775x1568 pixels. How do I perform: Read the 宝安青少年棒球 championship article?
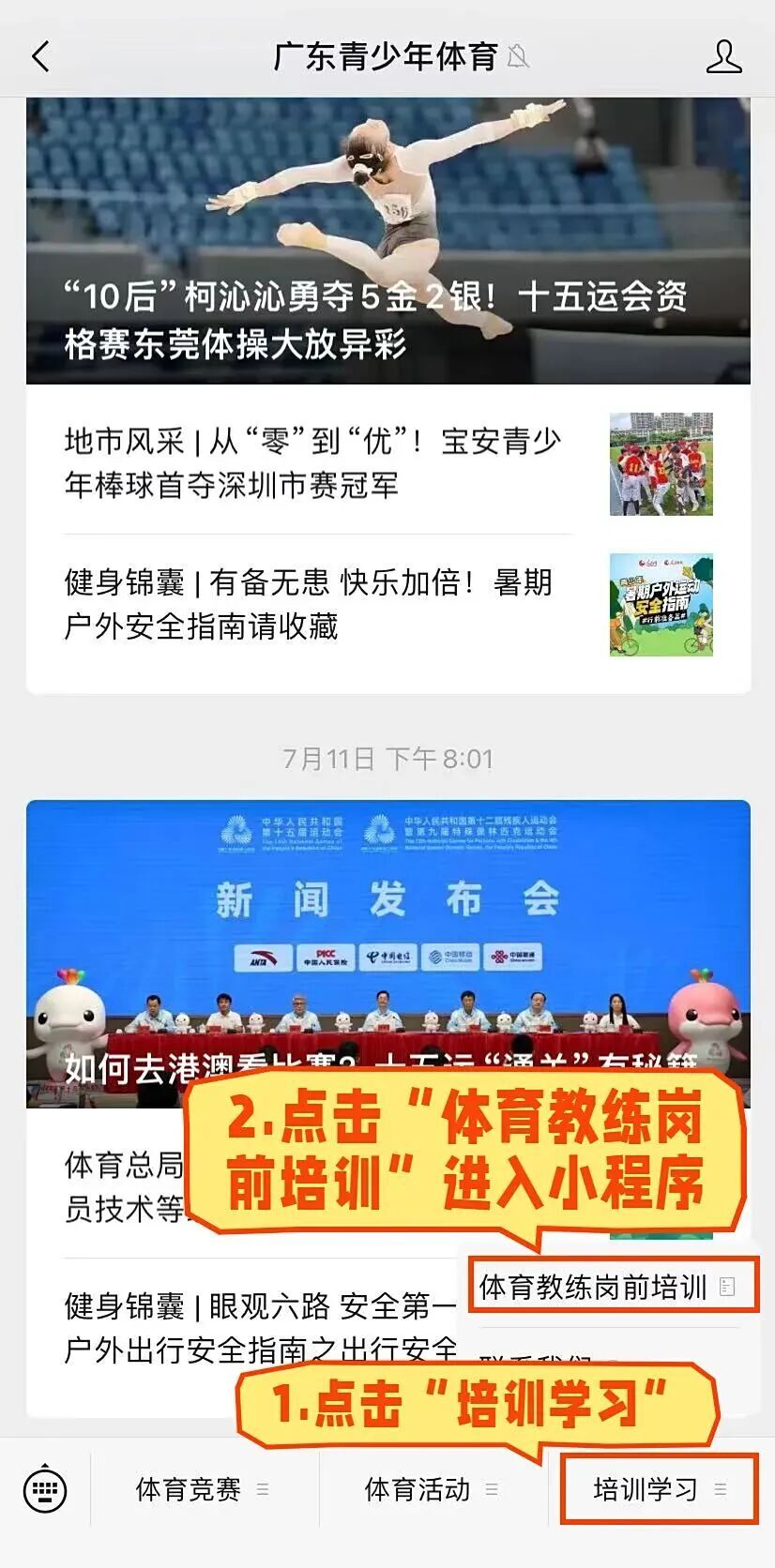(314, 463)
